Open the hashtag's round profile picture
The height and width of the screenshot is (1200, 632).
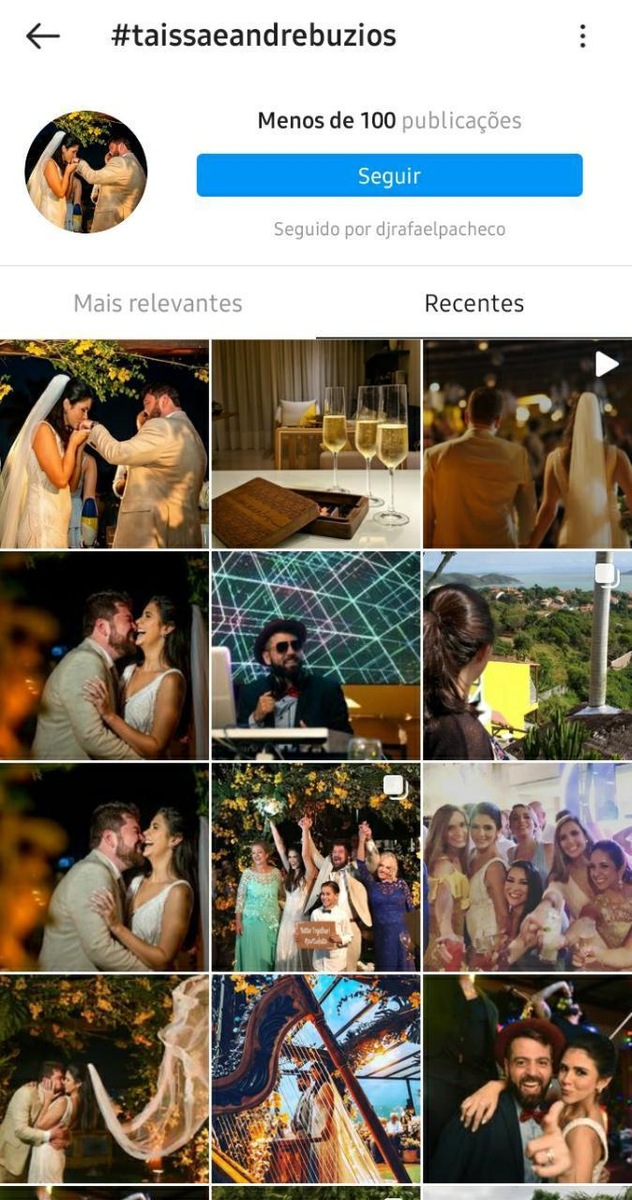(x=86, y=172)
